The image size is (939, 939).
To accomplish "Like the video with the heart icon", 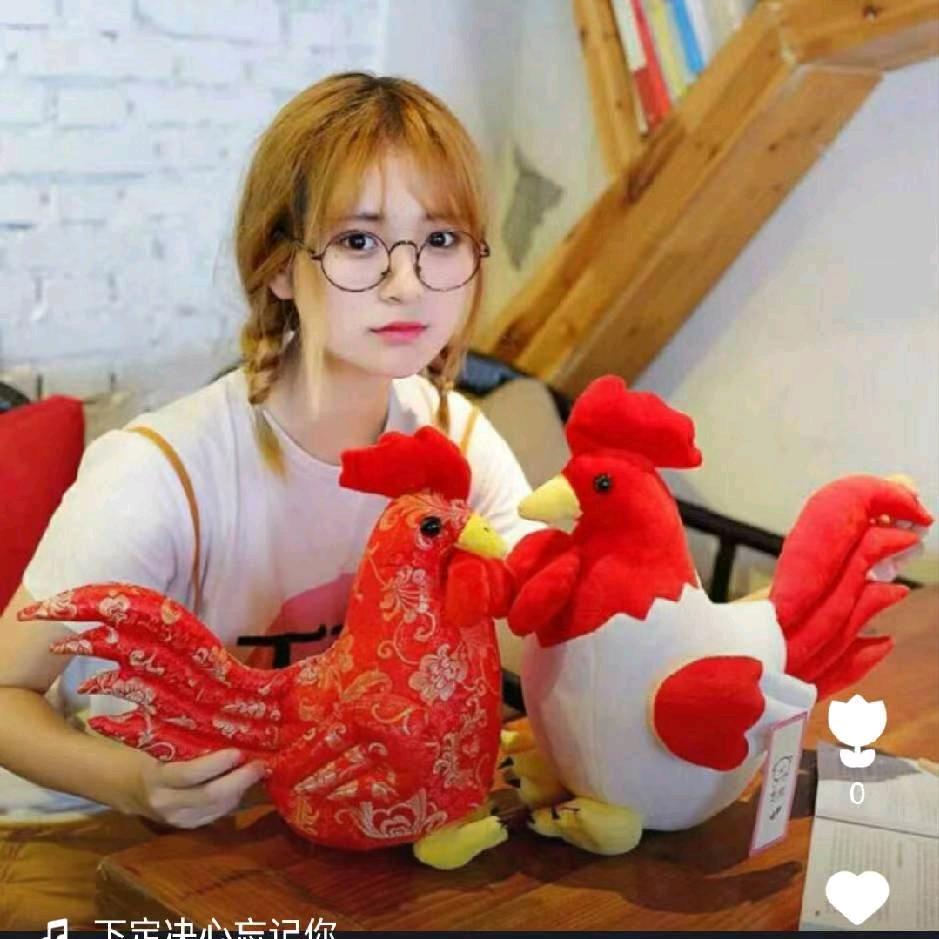I will [x=857, y=895].
